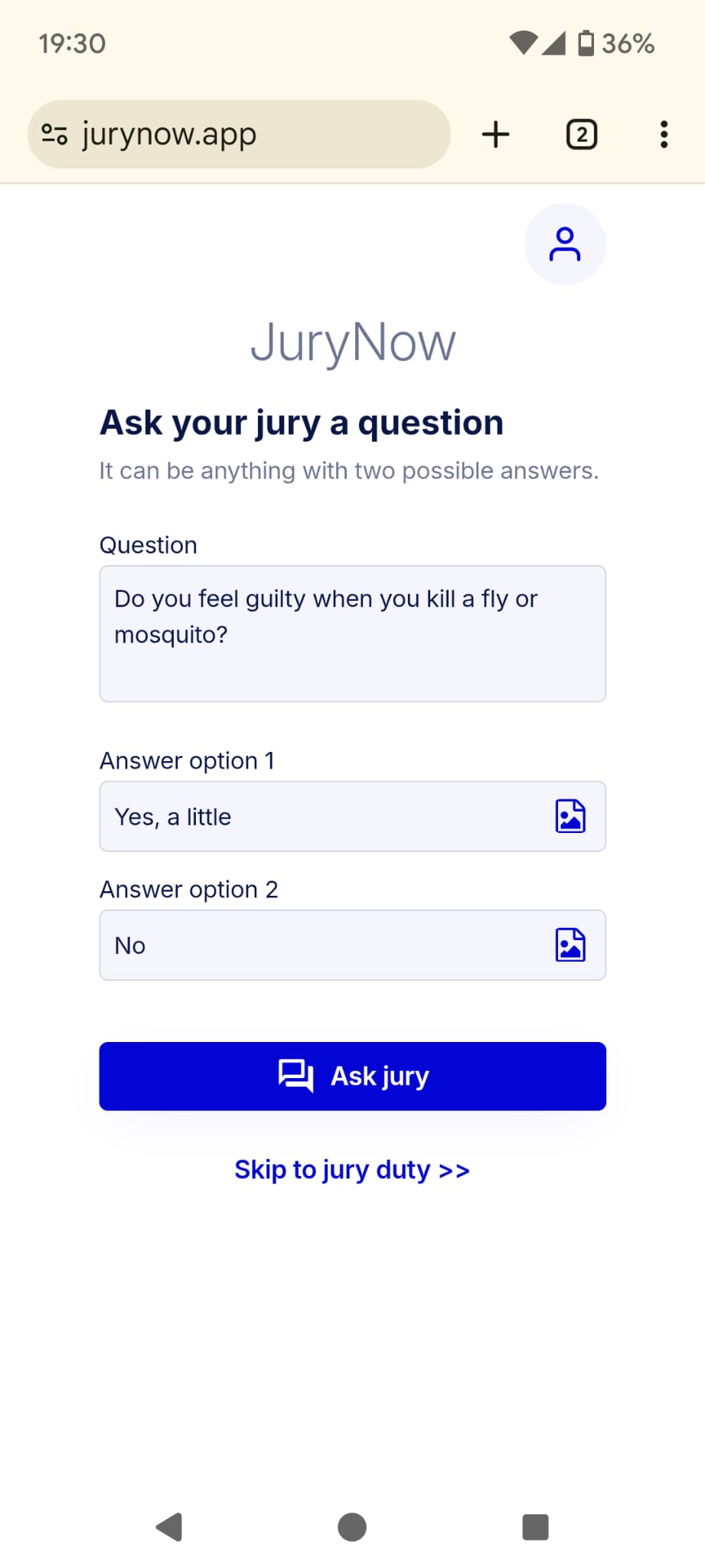Add an image to Answer option 1

pos(570,816)
